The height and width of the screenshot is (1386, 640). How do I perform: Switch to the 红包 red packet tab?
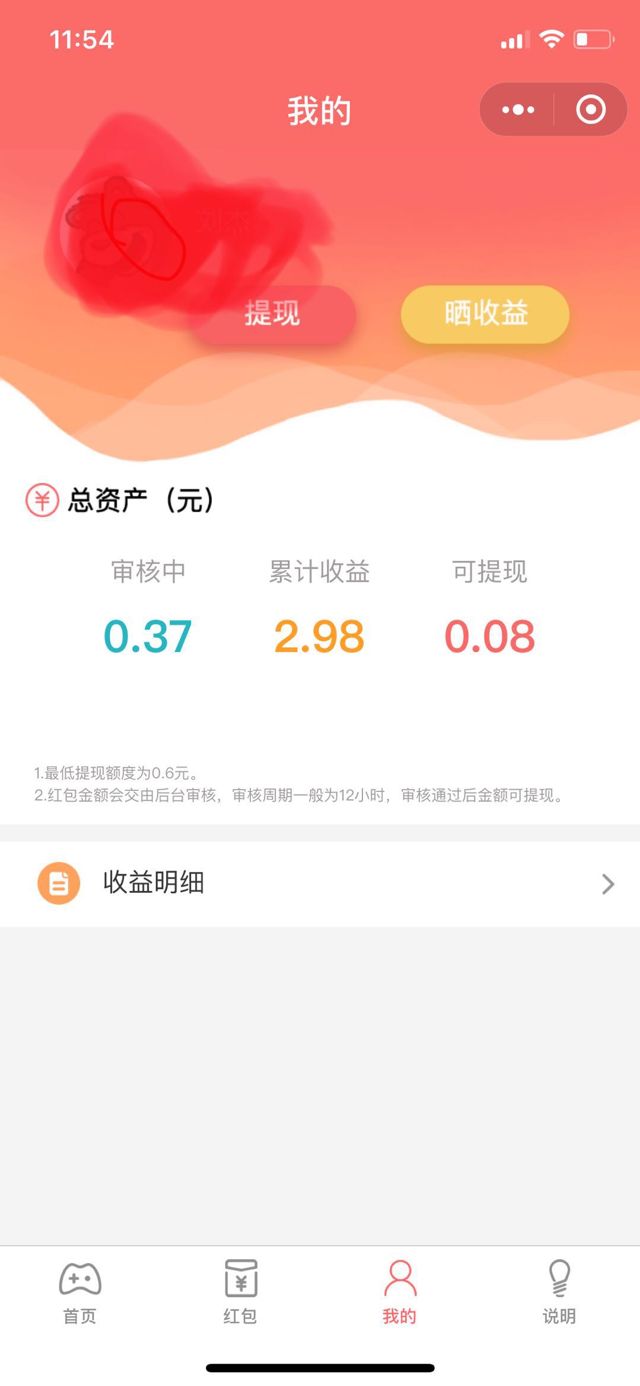(x=240, y=1292)
